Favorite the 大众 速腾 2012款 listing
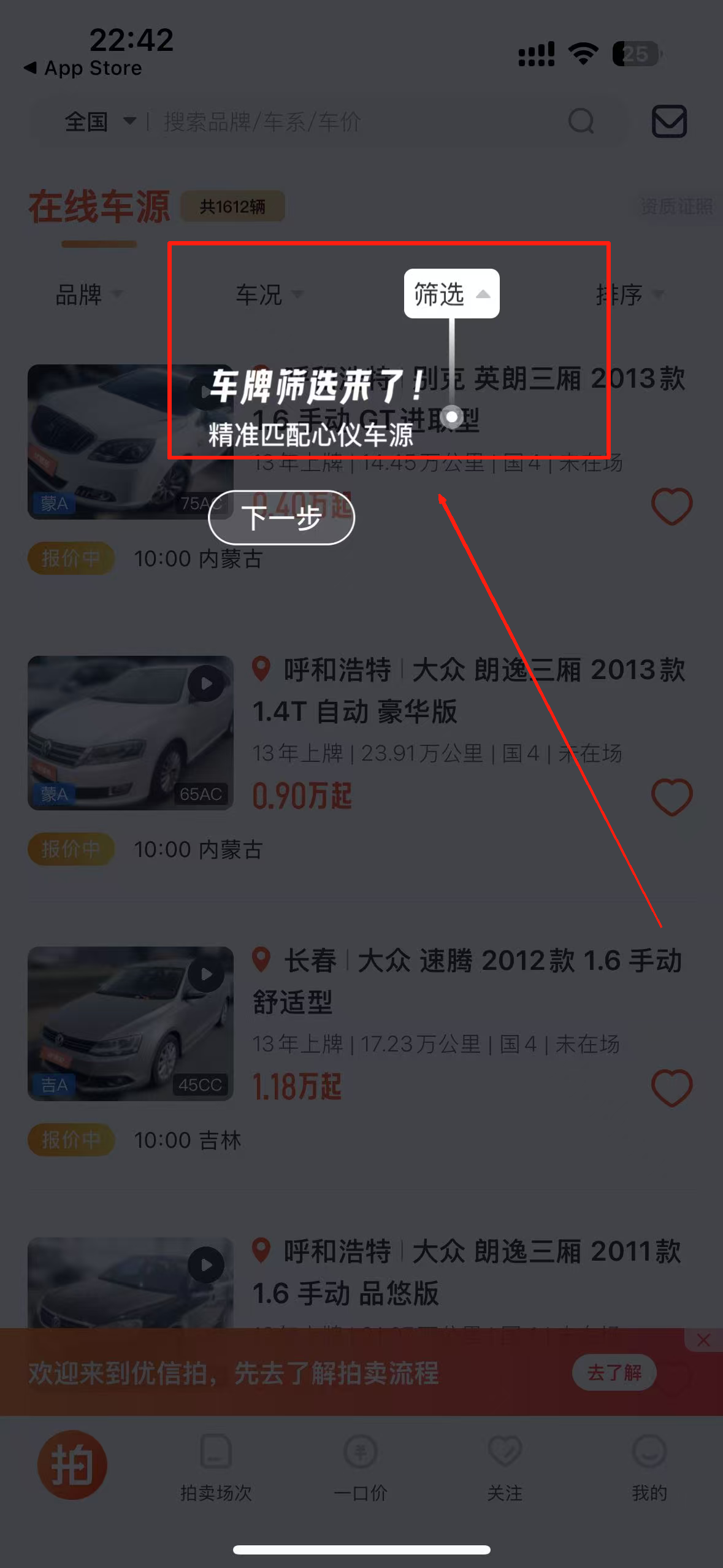This screenshot has height=1568, width=723. pos(671,1088)
